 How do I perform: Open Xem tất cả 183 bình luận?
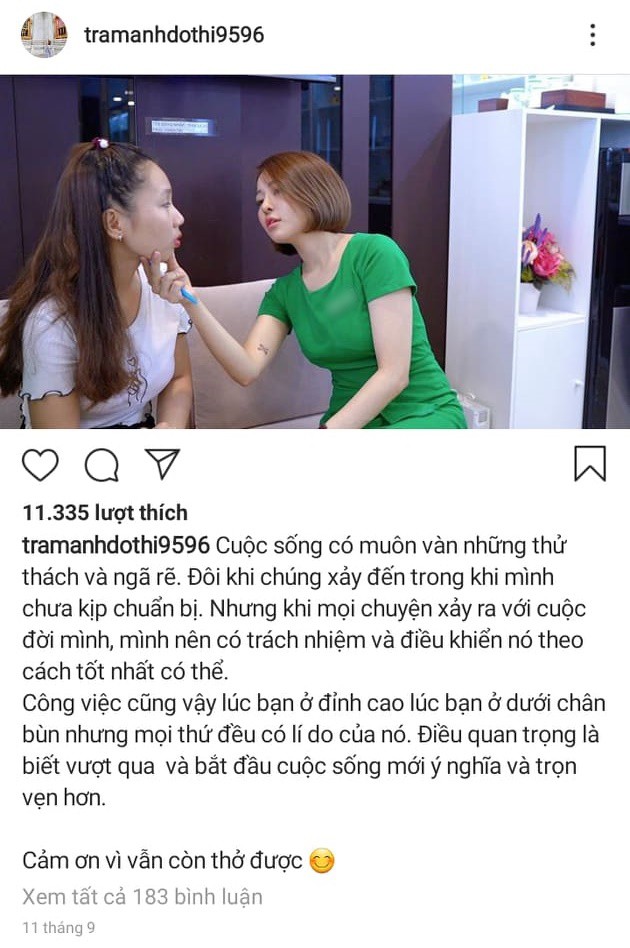(x=142, y=896)
